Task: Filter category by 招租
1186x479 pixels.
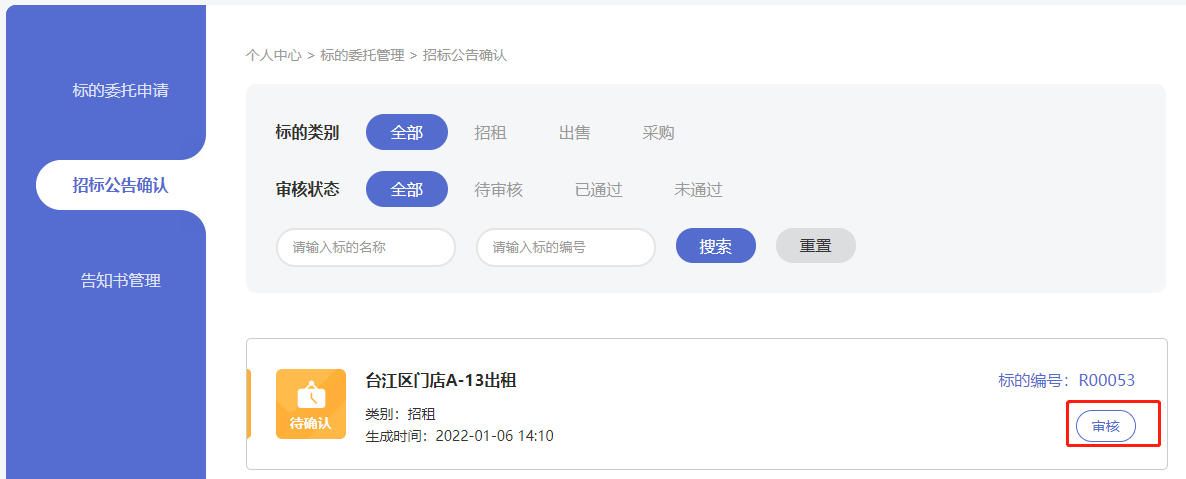Action: 490,133
